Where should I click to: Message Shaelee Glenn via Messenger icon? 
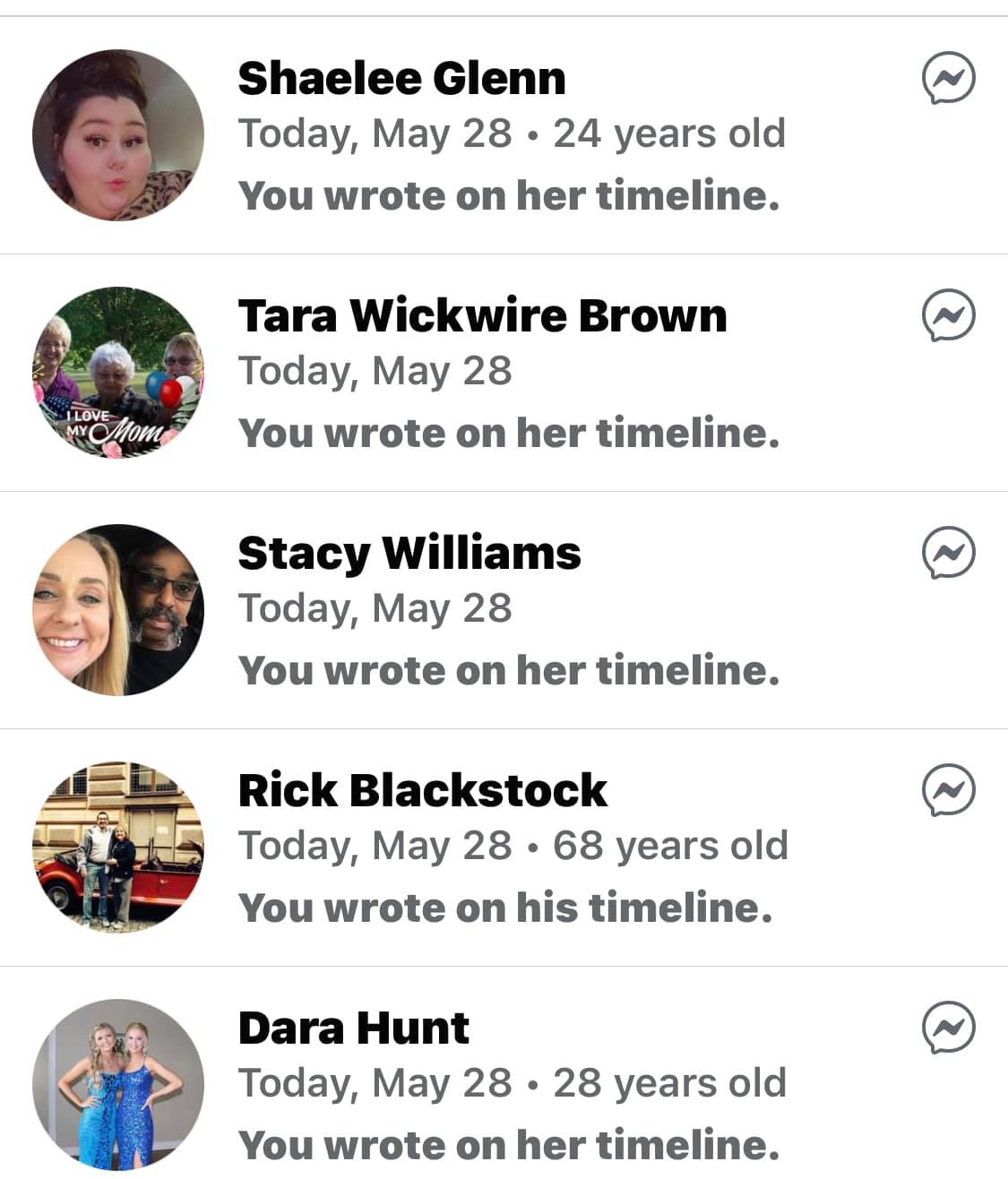pyautogui.click(x=948, y=79)
